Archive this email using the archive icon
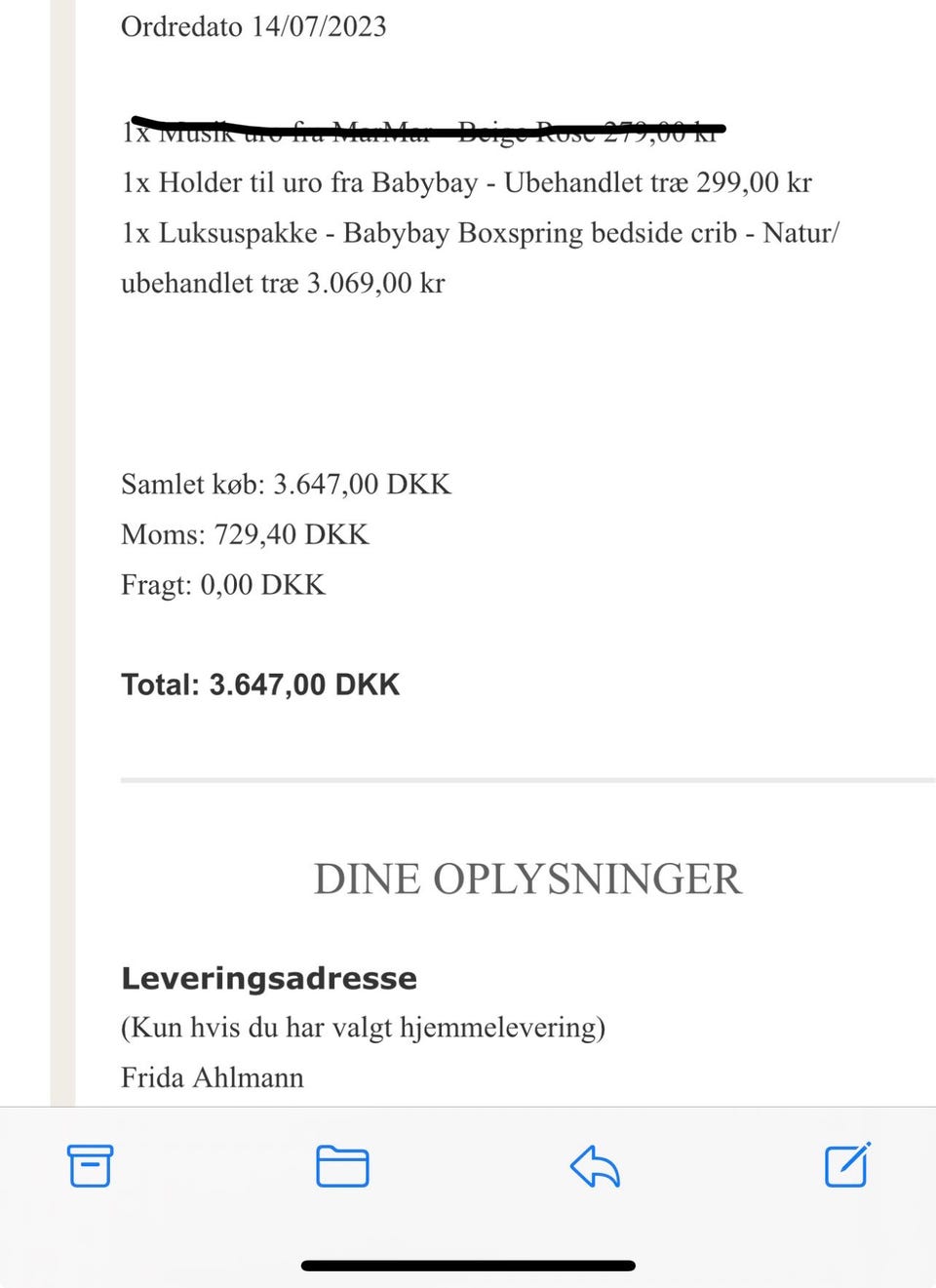 (x=89, y=1166)
